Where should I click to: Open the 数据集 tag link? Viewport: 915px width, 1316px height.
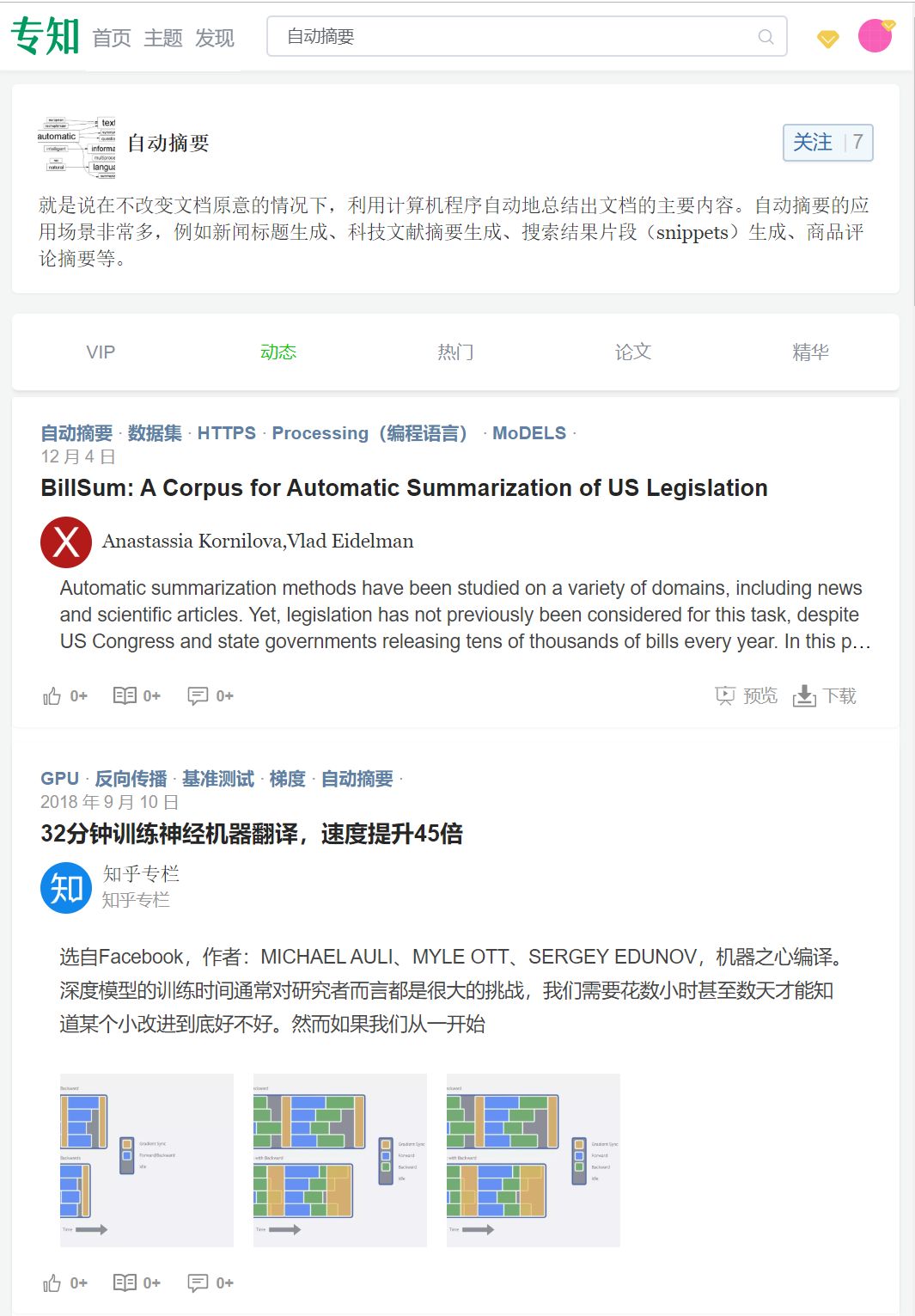(x=155, y=433)
